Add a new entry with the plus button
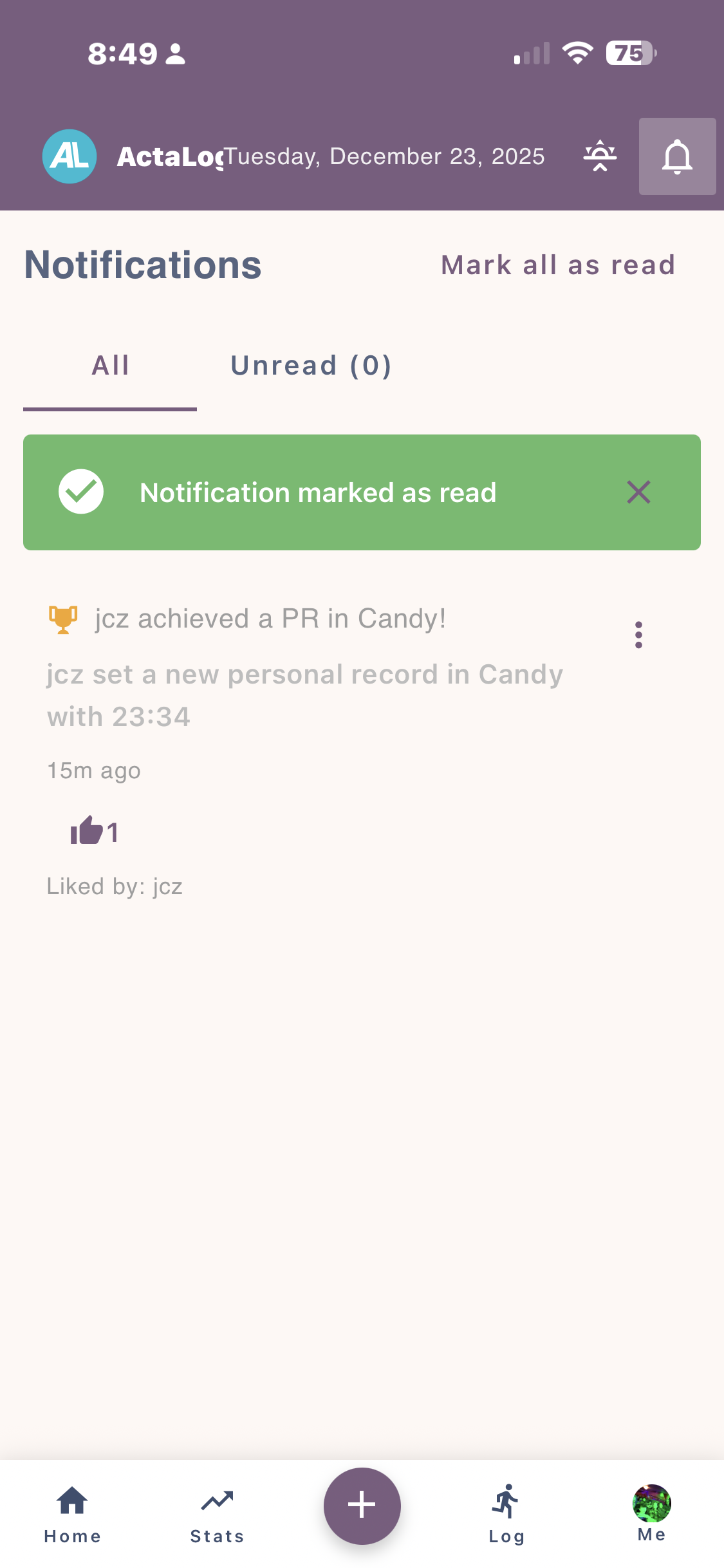 coord(362,1506)
